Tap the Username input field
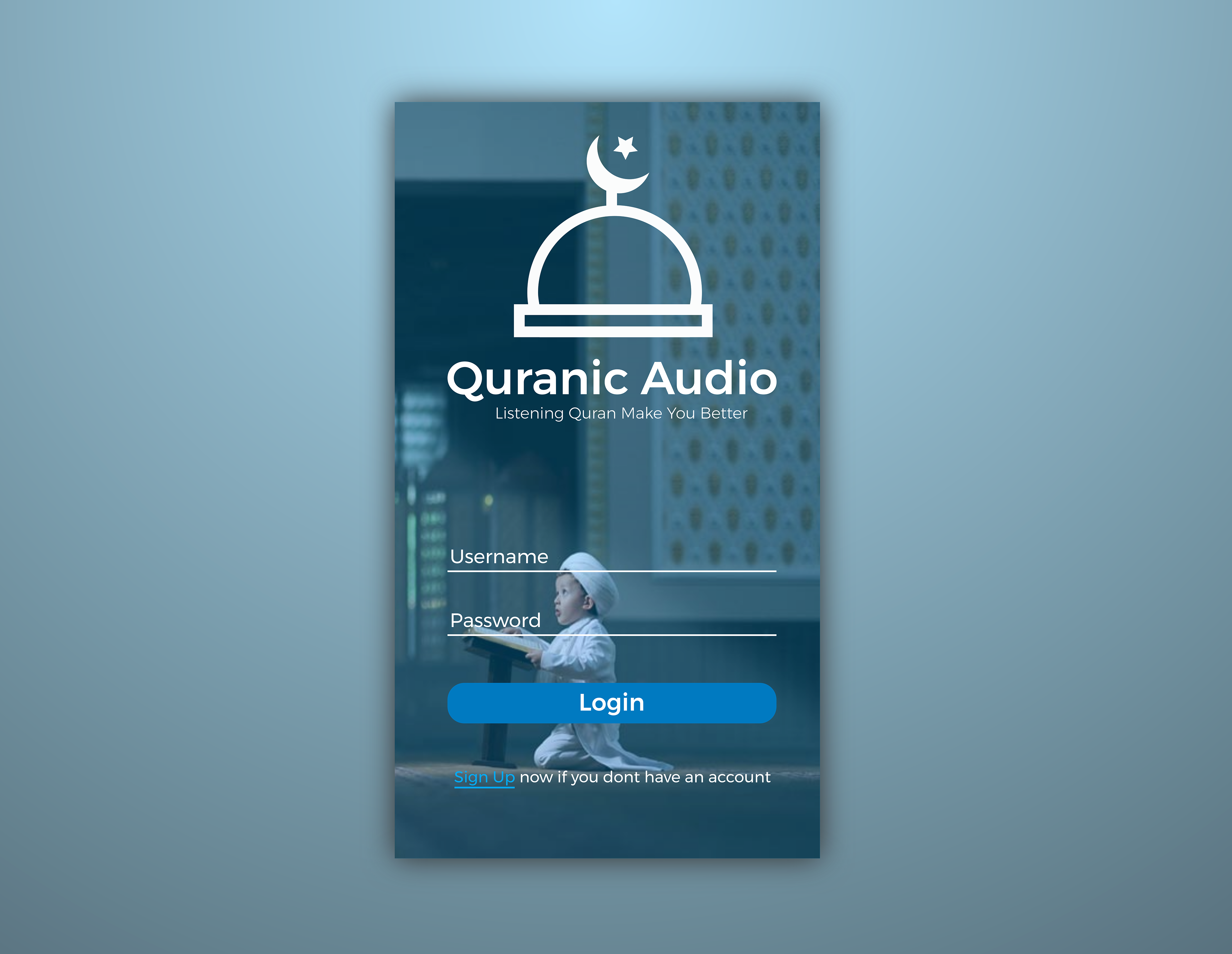1232x954 pixels. click(612, 557)
